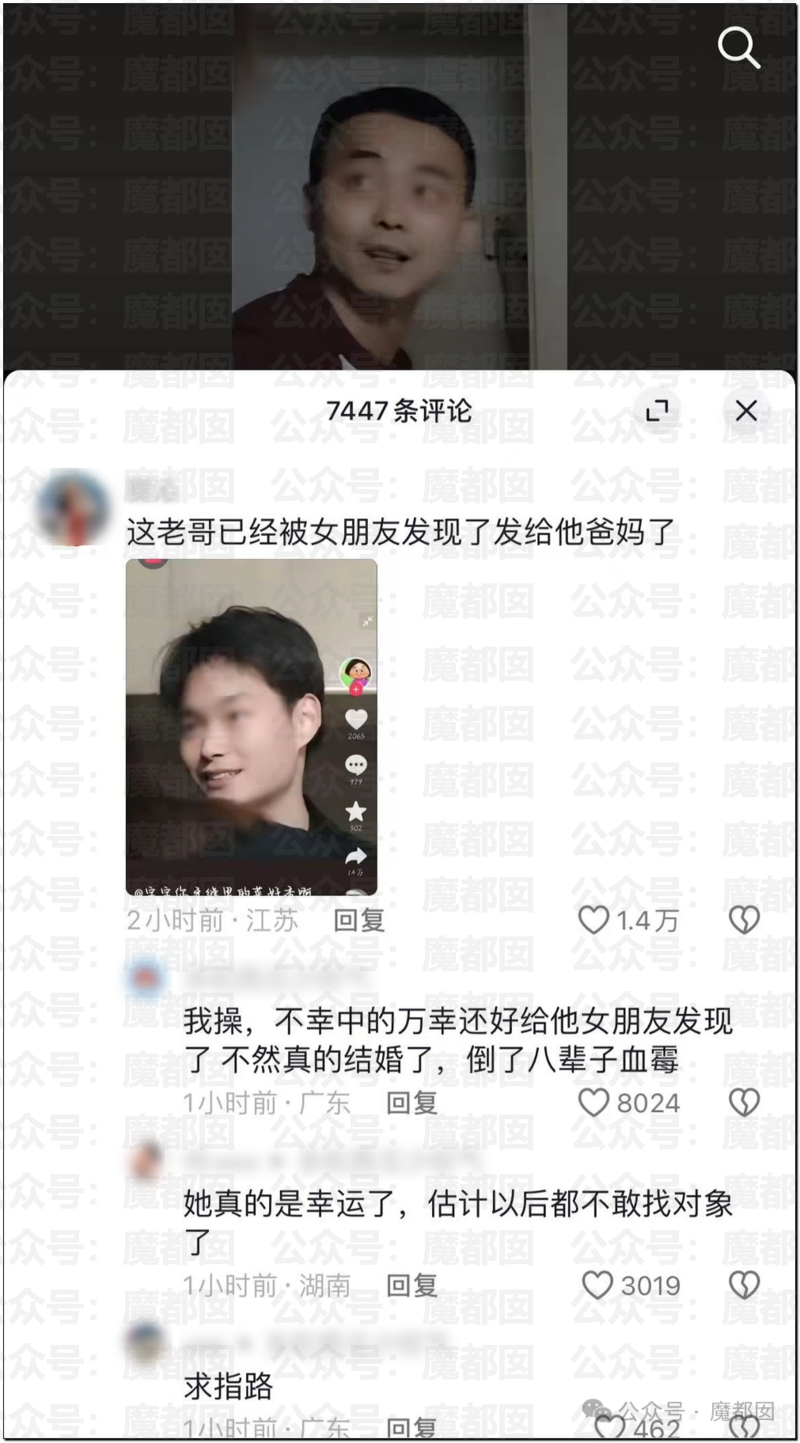Like the comment with 3019 likes
Viewport: 800px width, 1443px height.
tap(597, 1285)
